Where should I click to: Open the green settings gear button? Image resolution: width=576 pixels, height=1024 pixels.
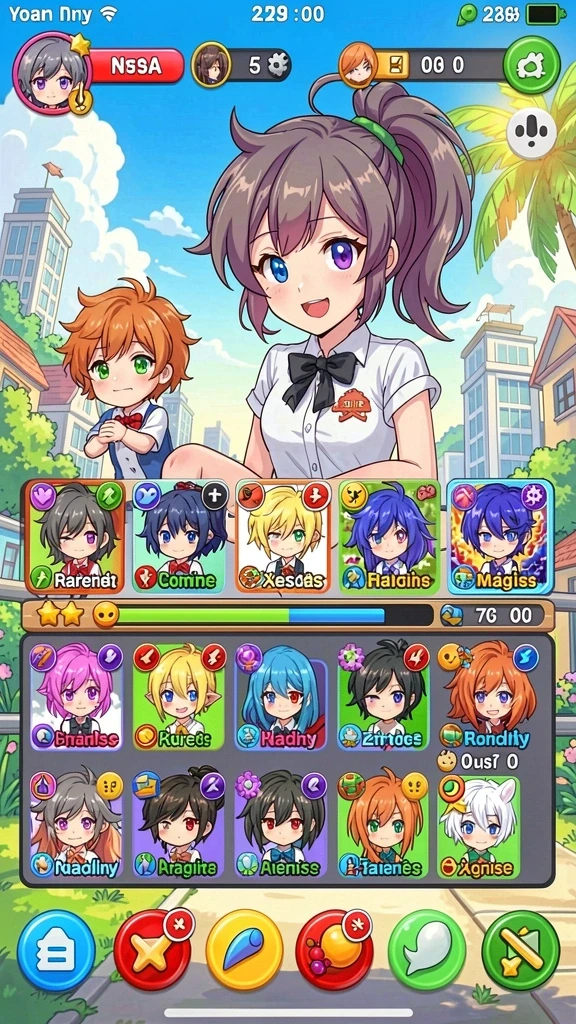click(x=532, y=65)
